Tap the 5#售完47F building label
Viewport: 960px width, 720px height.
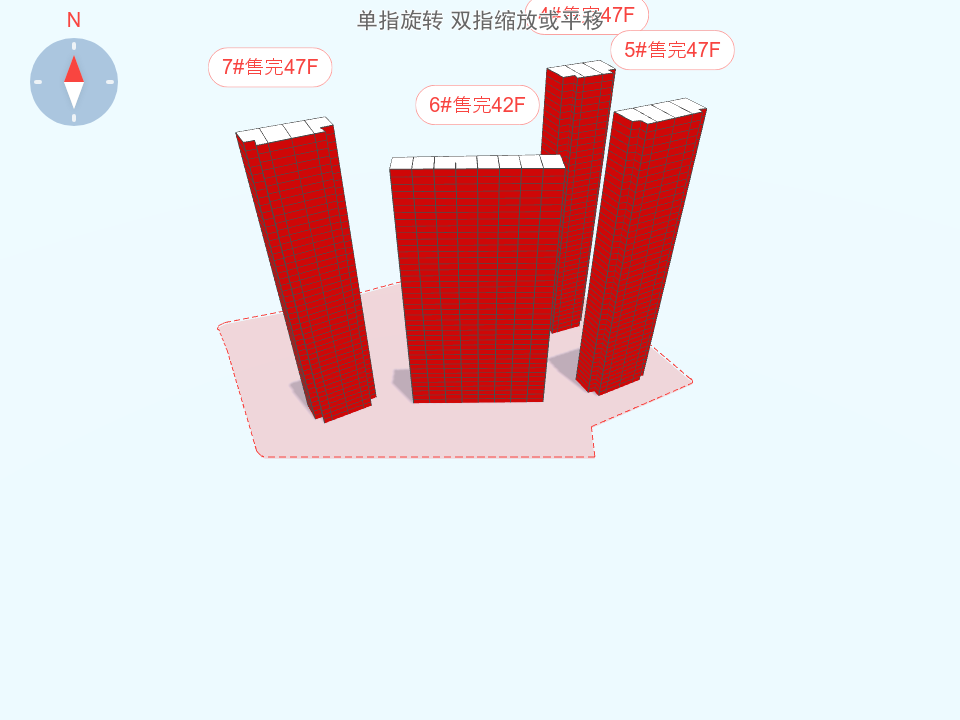672,50
